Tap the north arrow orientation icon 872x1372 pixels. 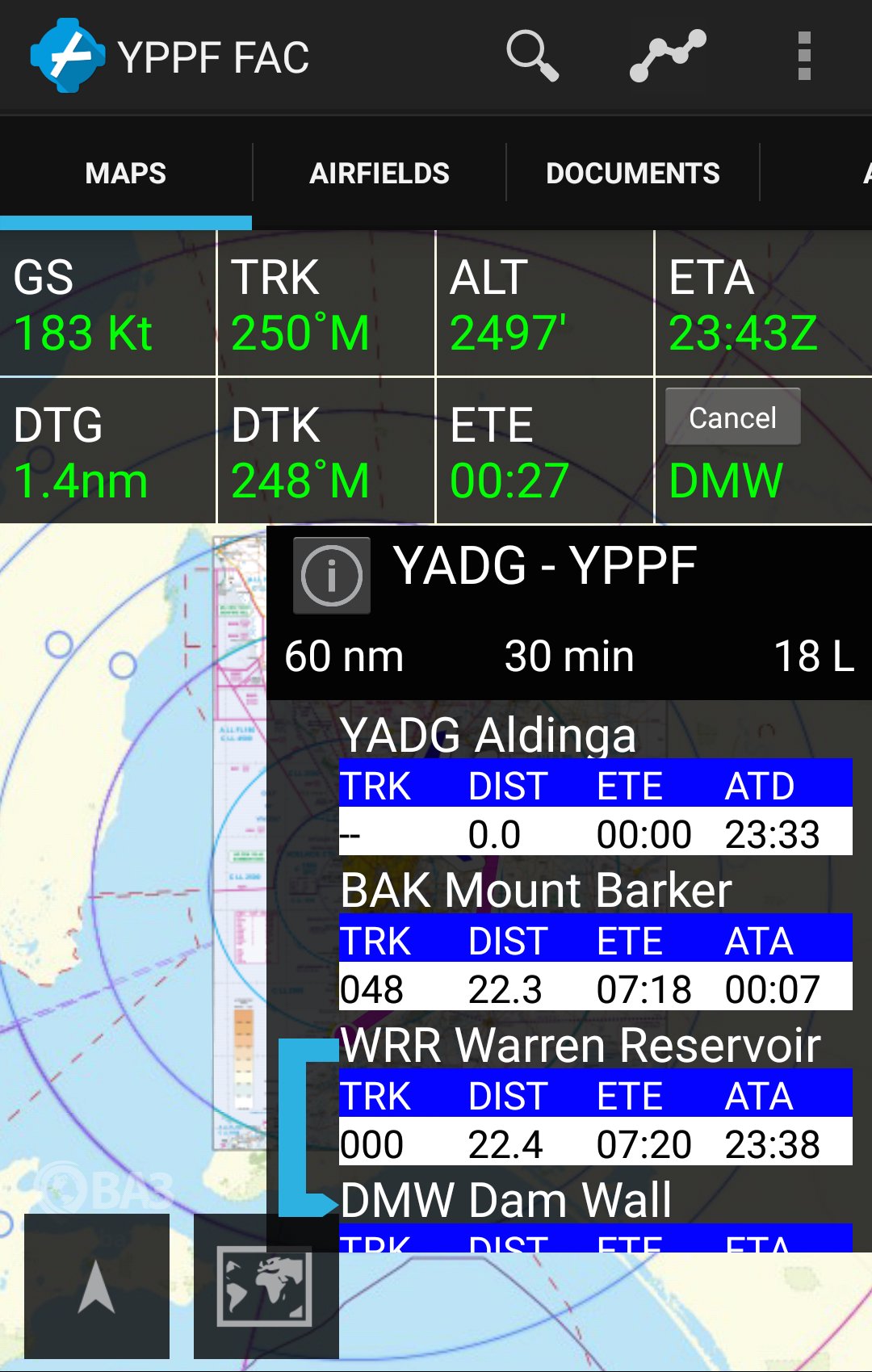[x=95, y=1290]
